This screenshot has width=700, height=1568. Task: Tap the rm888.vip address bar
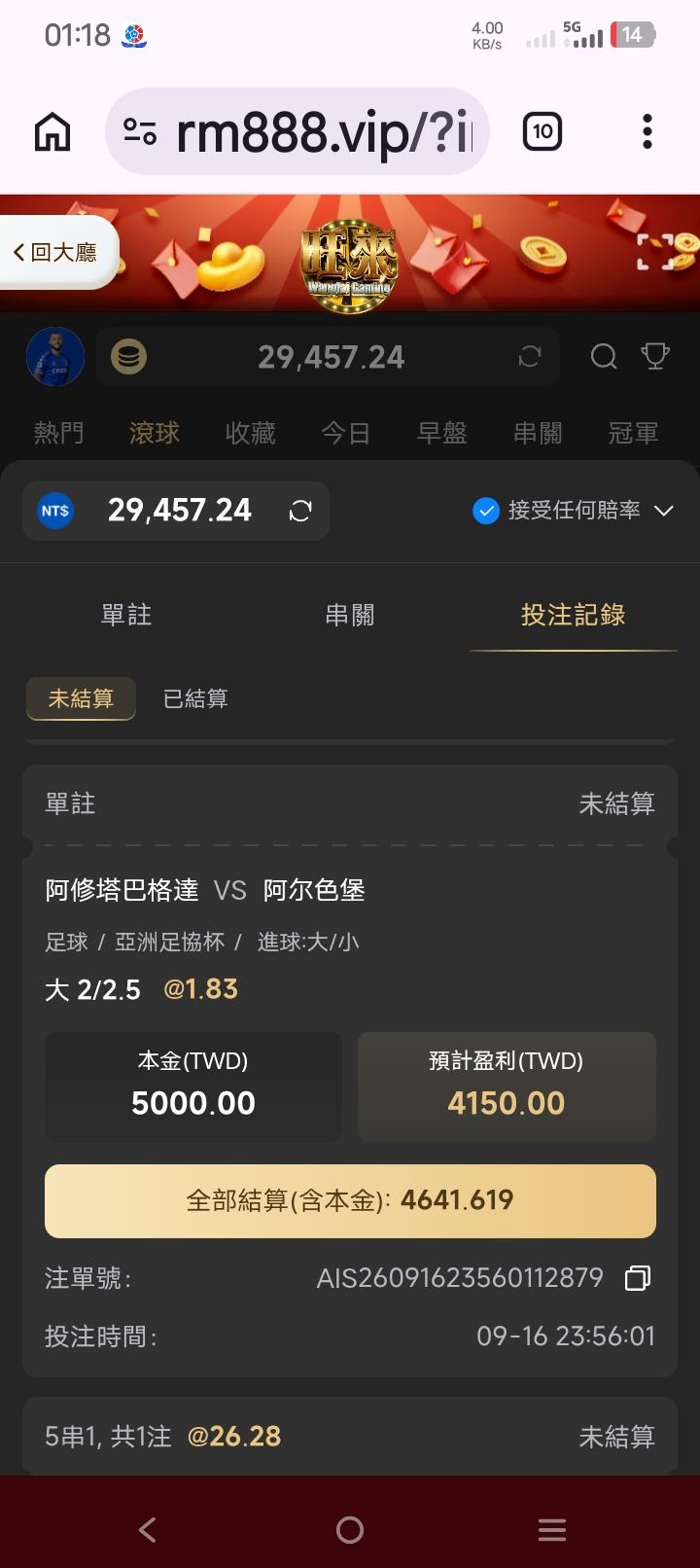pyautogui.click(x=297, y=131)
